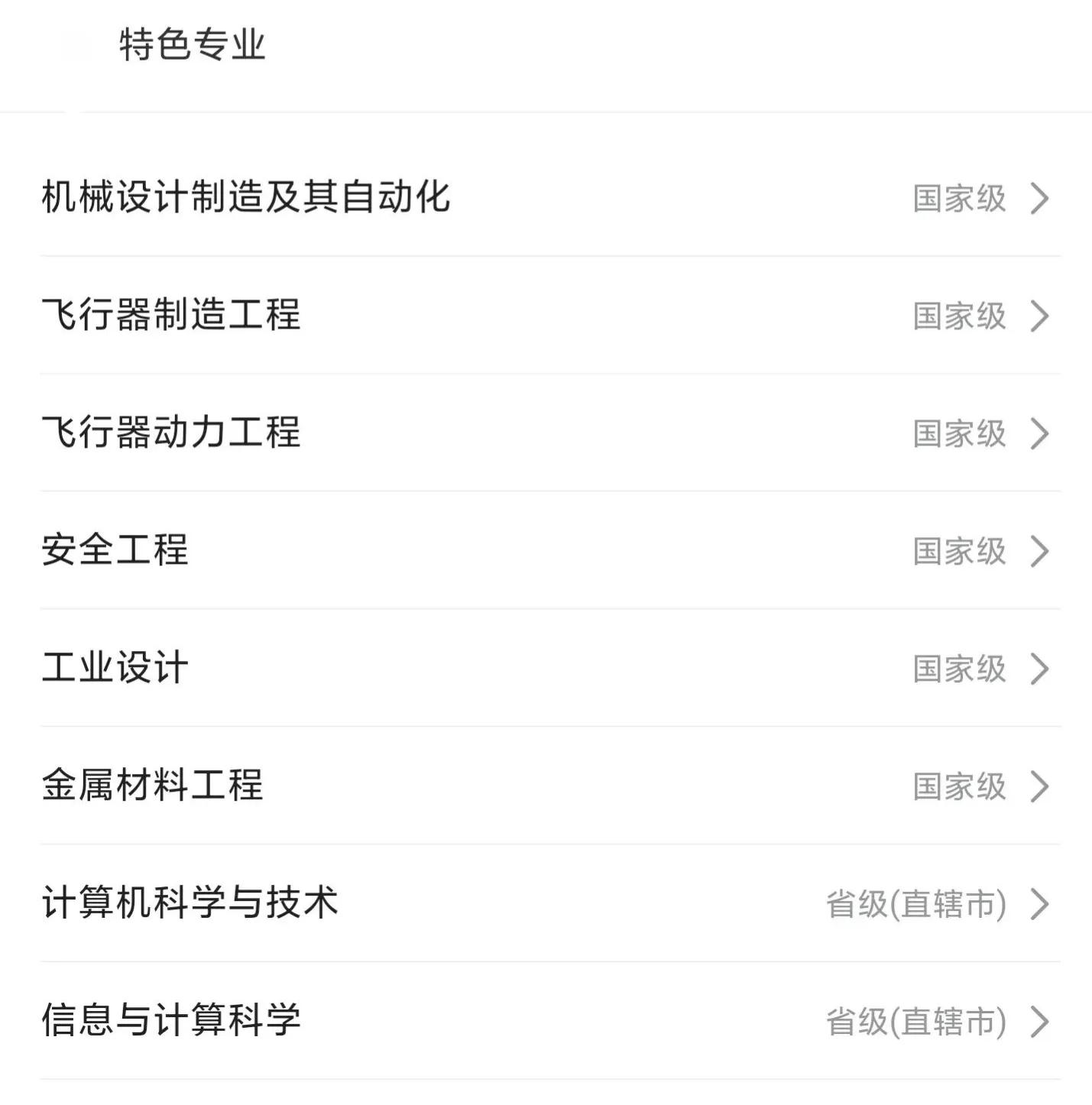Open the 工业设计 program page
1092x1105 pixels.
click(x=115, y=668)
